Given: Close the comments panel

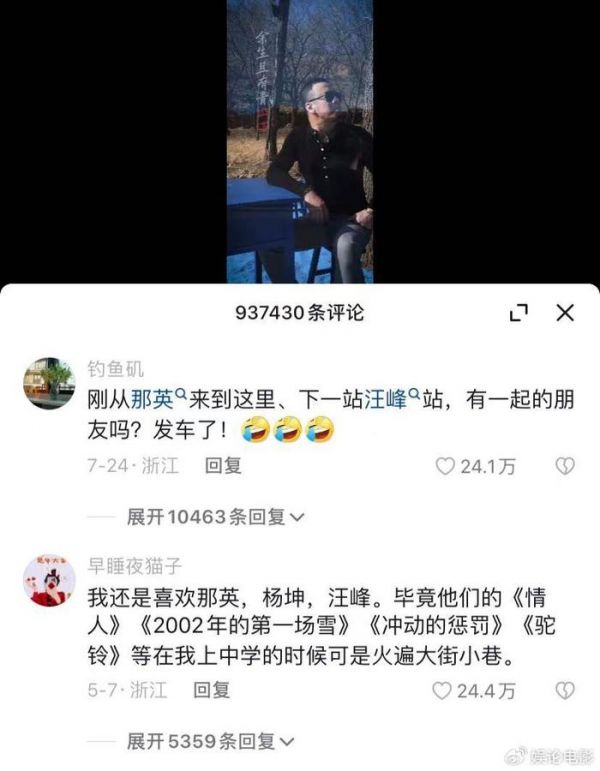Looking at the screenshot, I should 564,313.
